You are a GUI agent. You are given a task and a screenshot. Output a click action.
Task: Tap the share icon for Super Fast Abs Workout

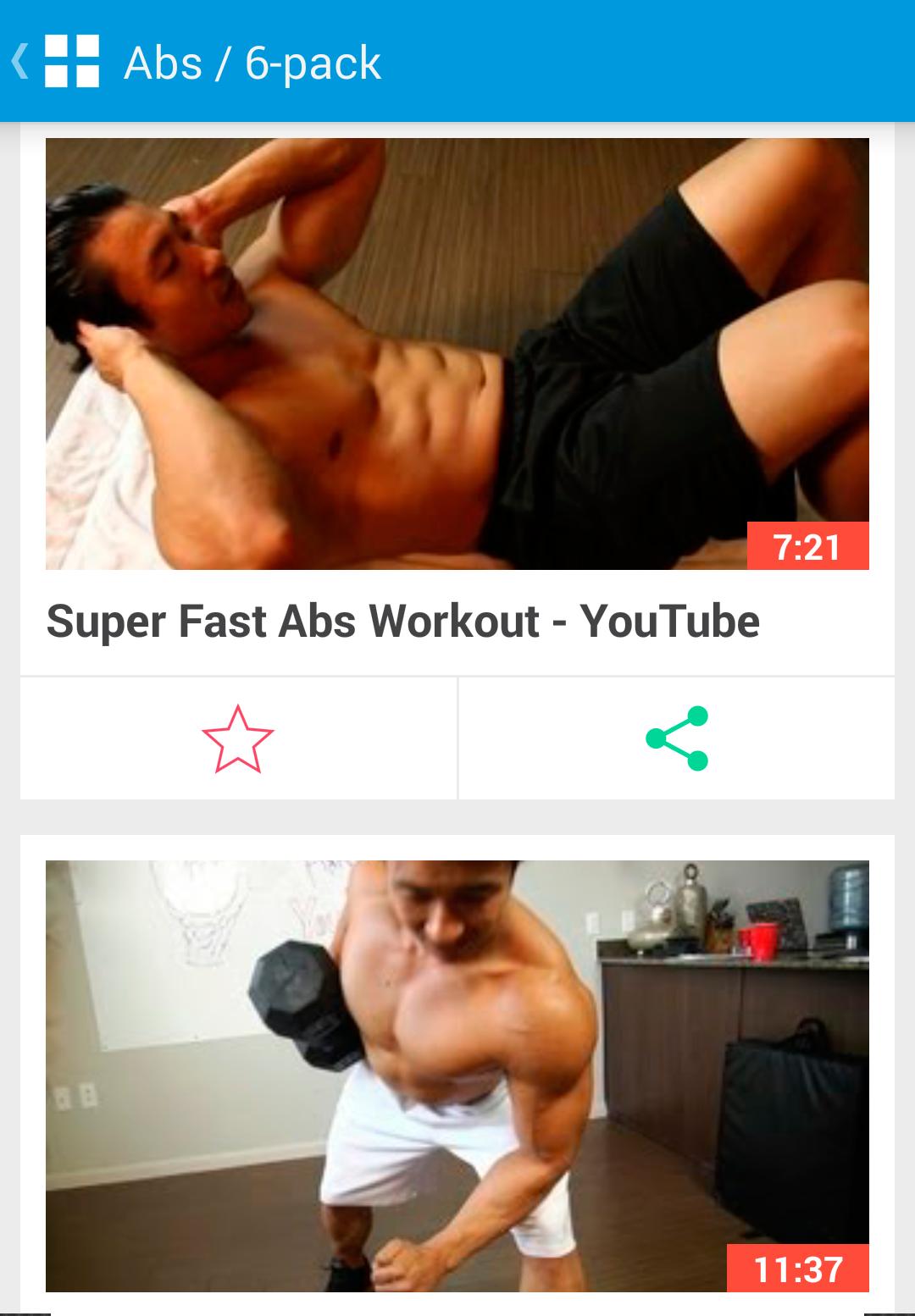point(677,738)
